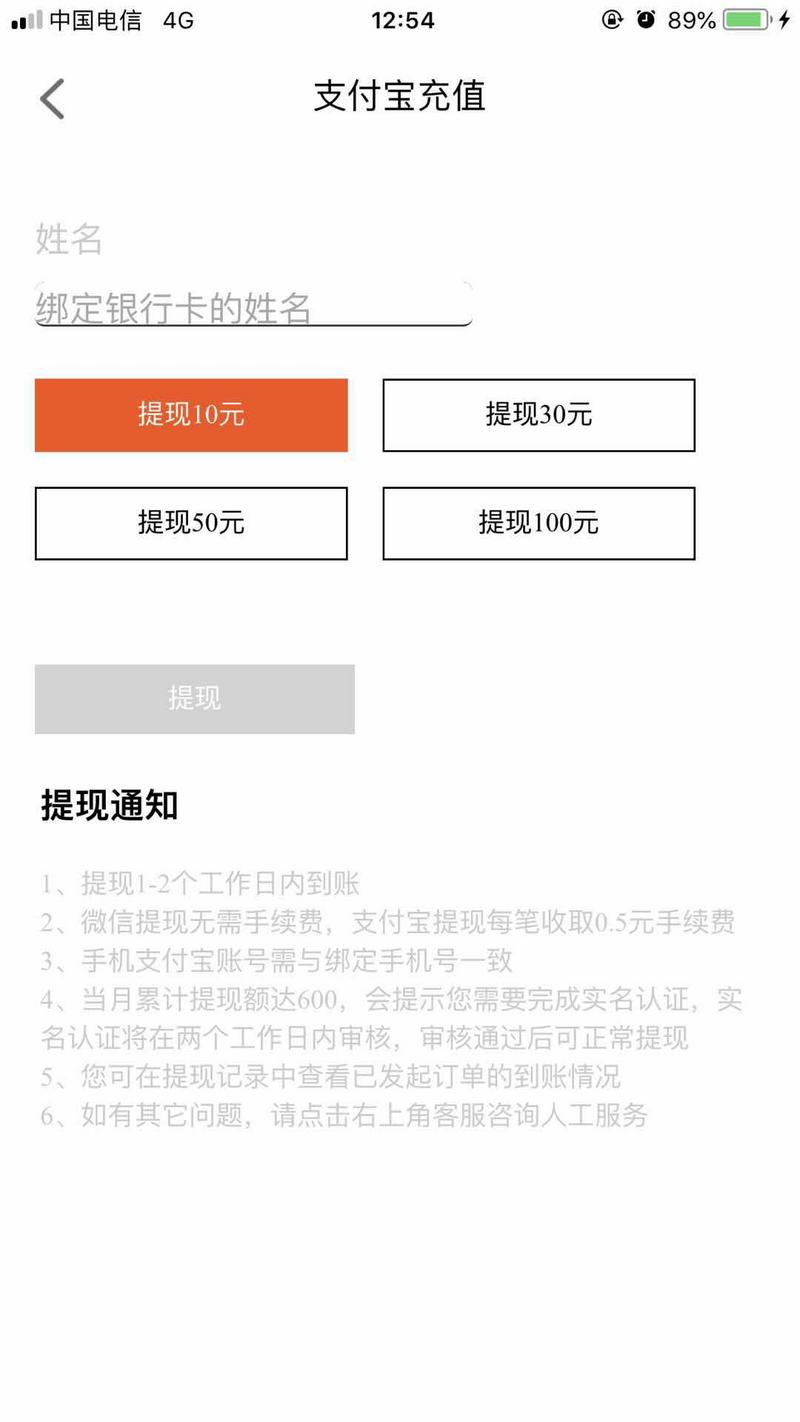Choose the 提现30元 amount option

click(x=538, y=415)
